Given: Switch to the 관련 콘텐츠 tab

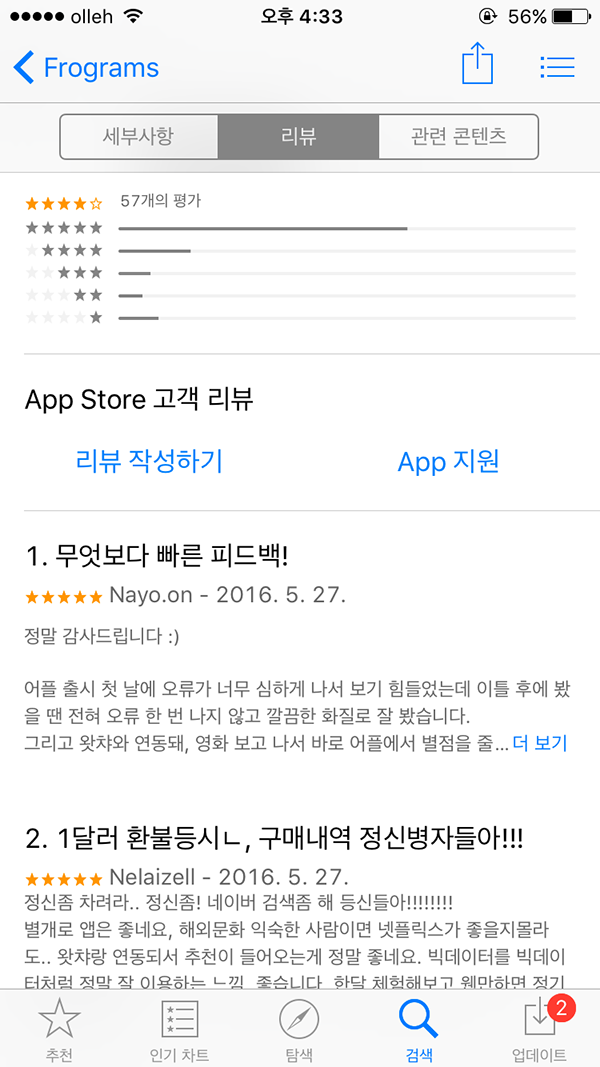Looking at the screenshot, I should point(458,137).
